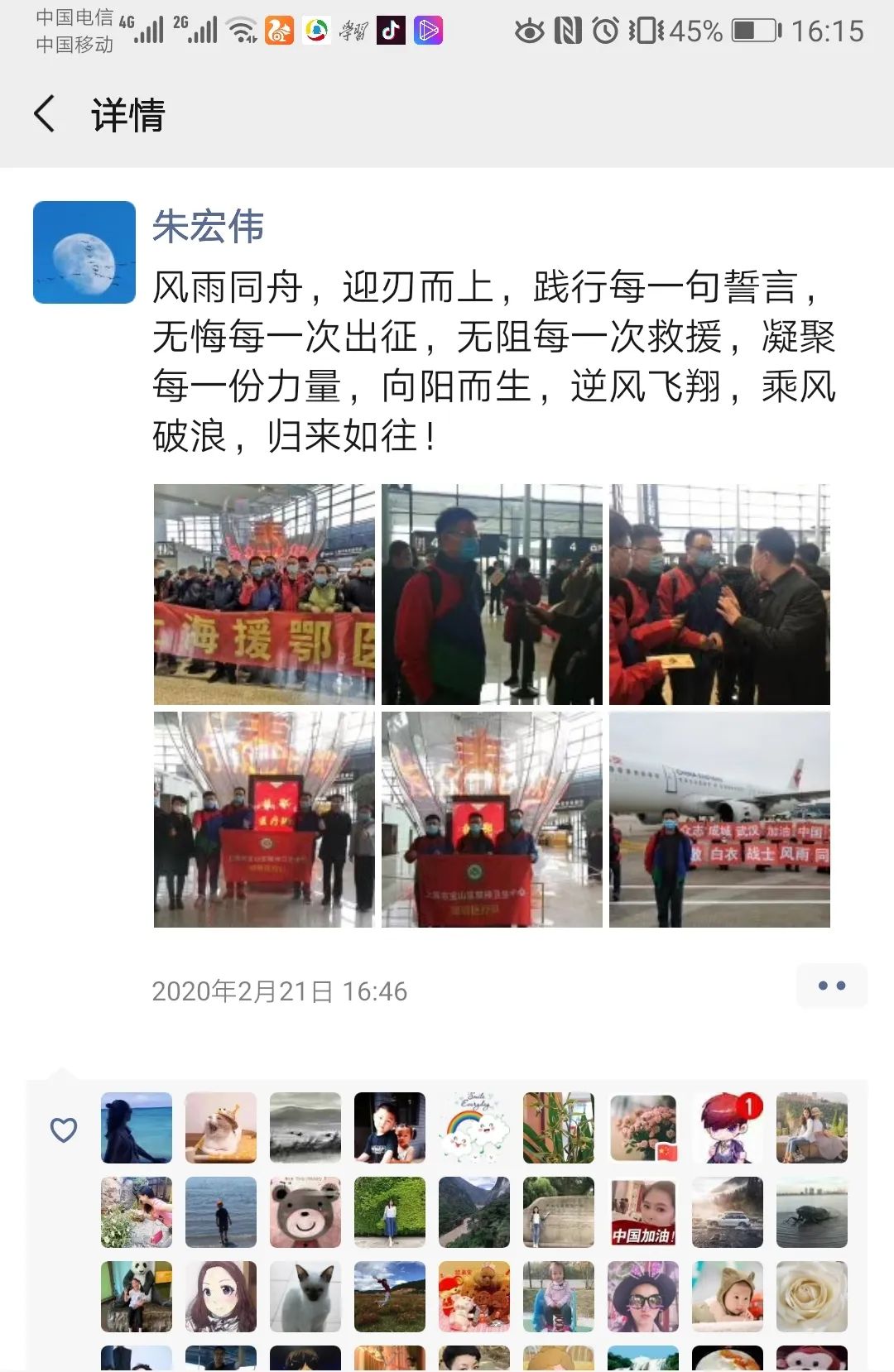Open the liker with the white rose avatar

[812, 1297]
